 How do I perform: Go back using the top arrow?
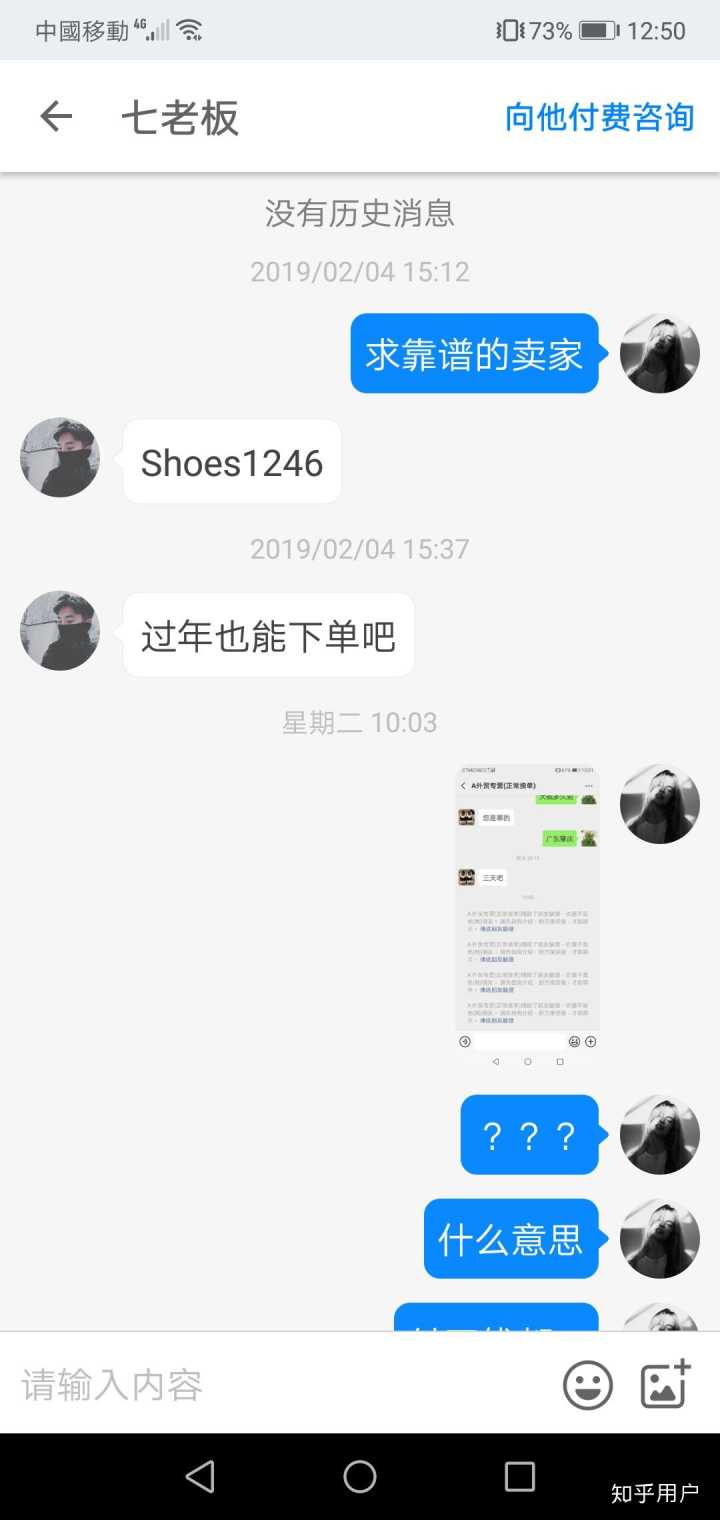point(56,117)
